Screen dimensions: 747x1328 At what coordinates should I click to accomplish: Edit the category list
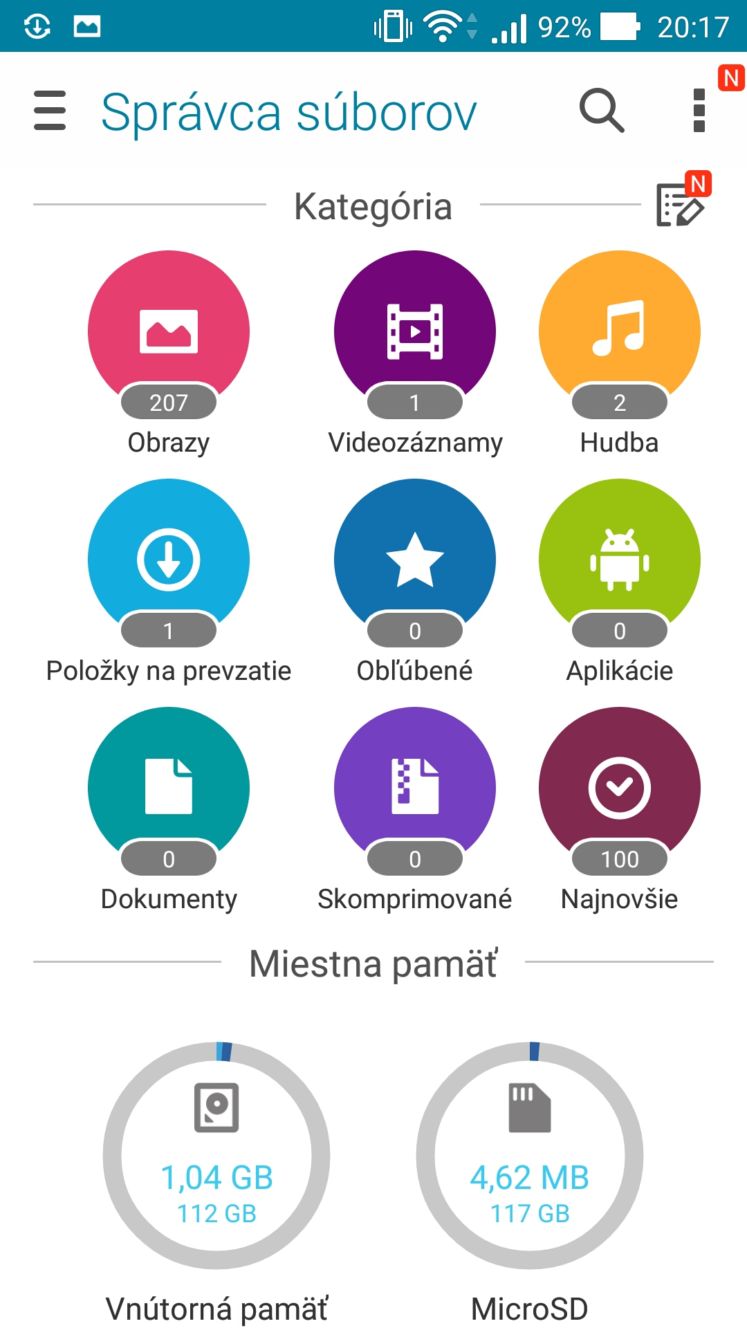point(680,205)
